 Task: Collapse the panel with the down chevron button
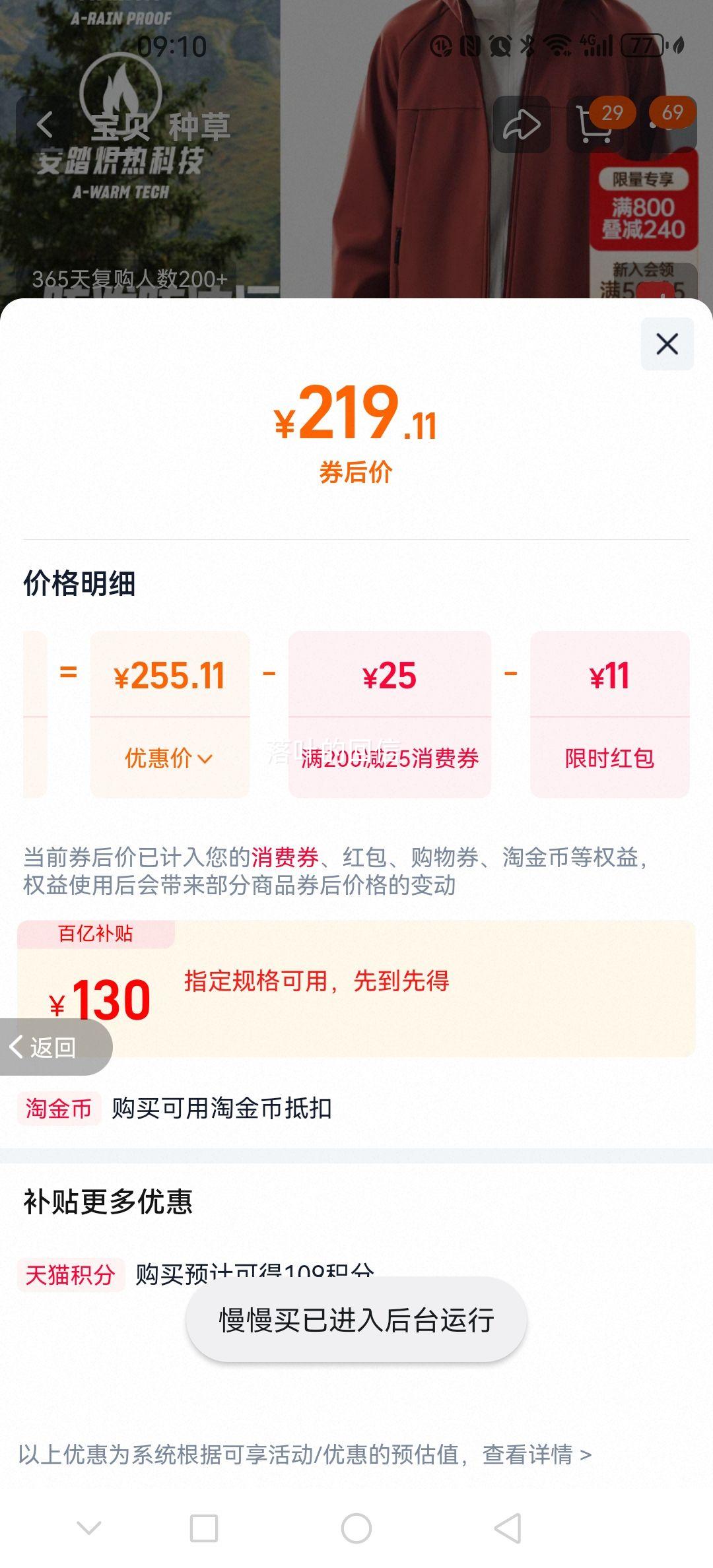pos(88,1527)
